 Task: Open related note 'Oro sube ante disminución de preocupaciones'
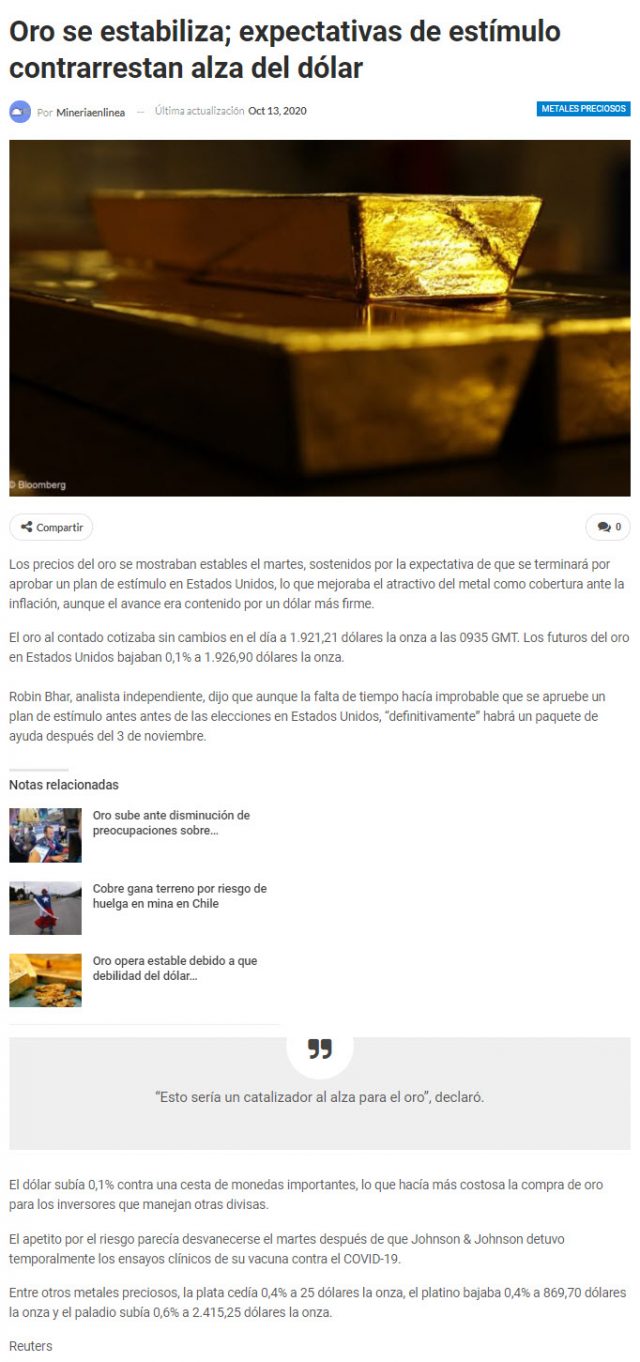click(171, 823)
